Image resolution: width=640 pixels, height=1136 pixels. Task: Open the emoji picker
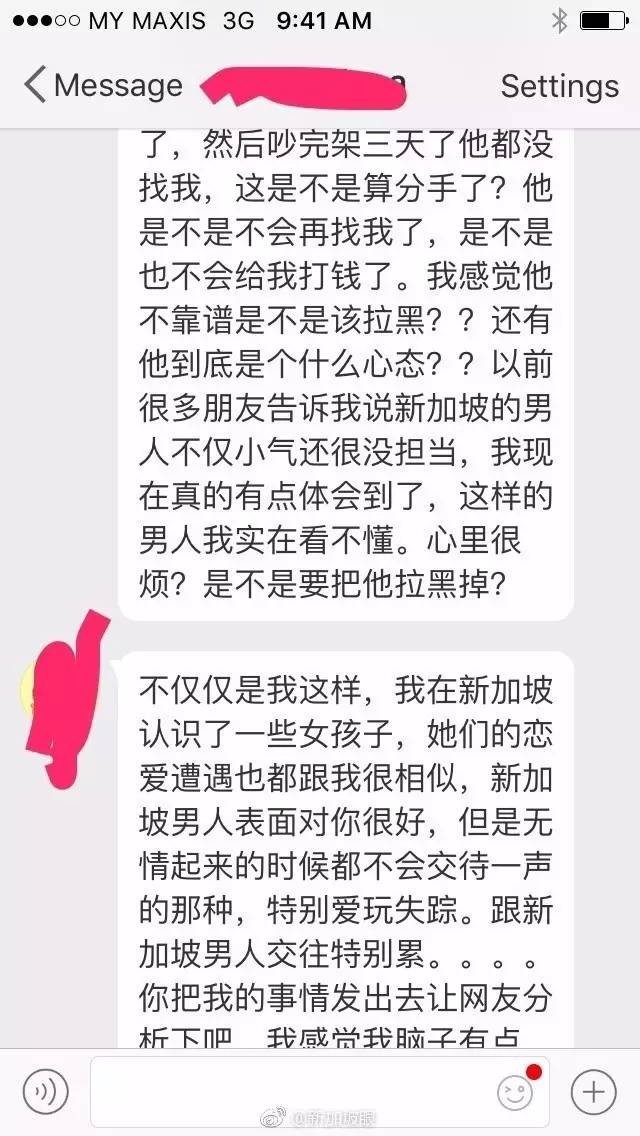(516, 1091)
